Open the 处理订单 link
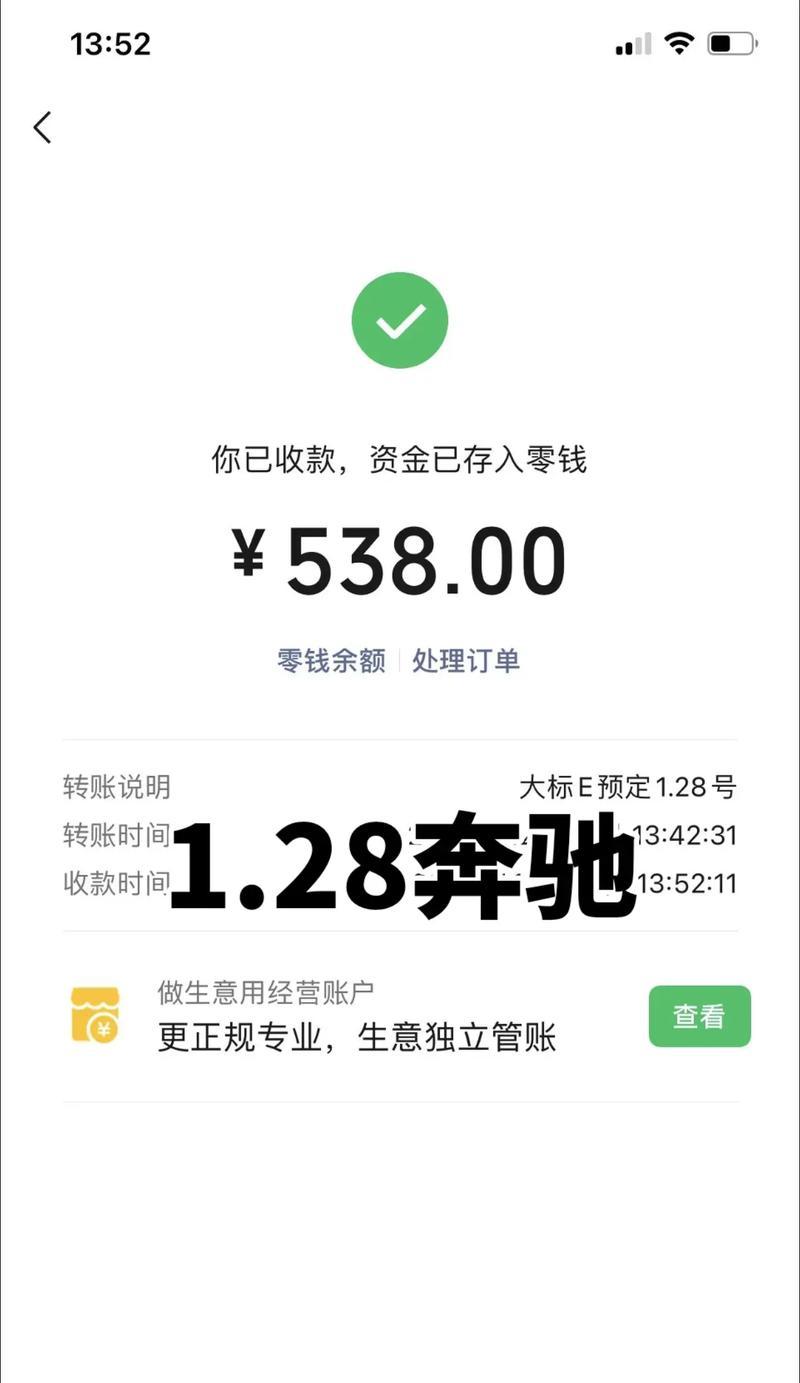The image size is (800, 1383). pos(466,661)
